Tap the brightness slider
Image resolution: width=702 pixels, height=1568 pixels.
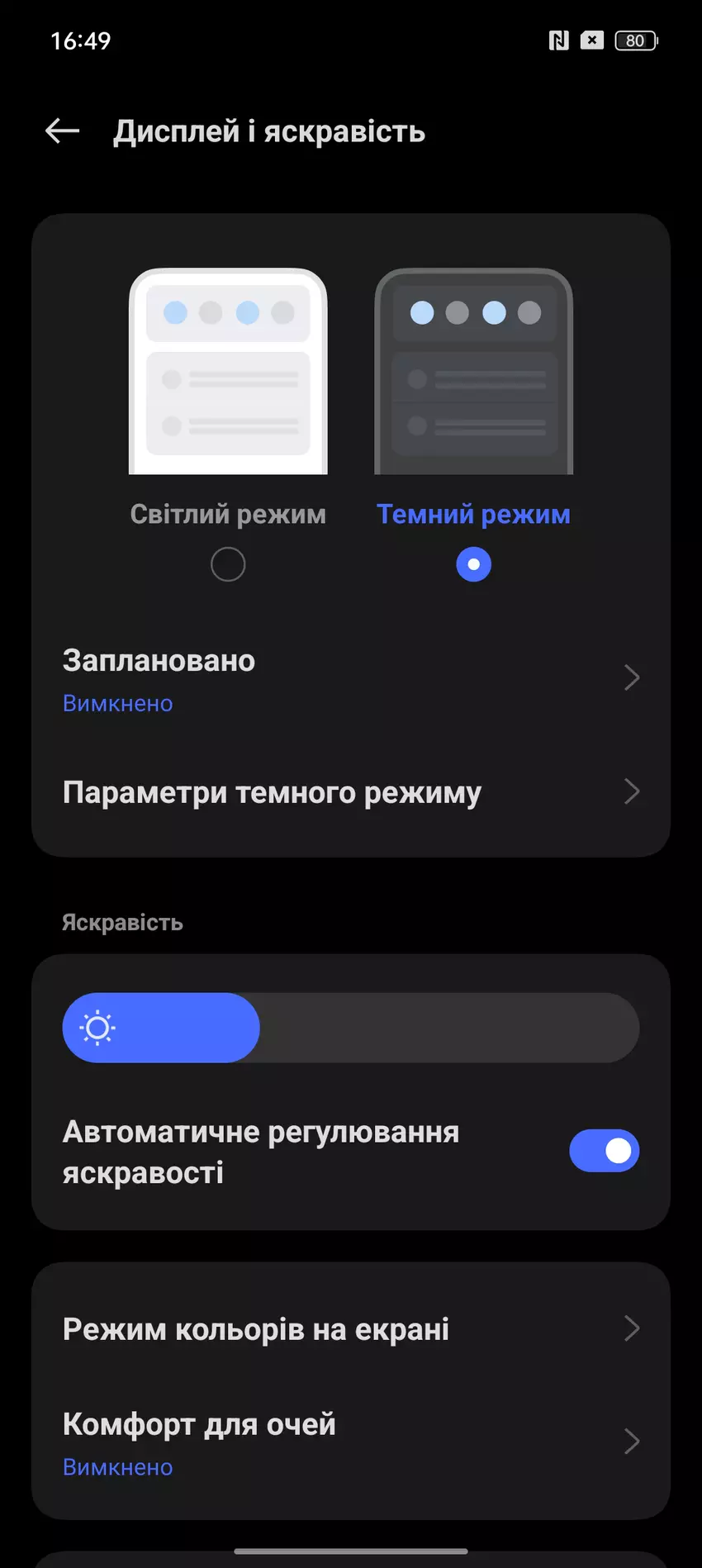click(x=350, y=1028)
